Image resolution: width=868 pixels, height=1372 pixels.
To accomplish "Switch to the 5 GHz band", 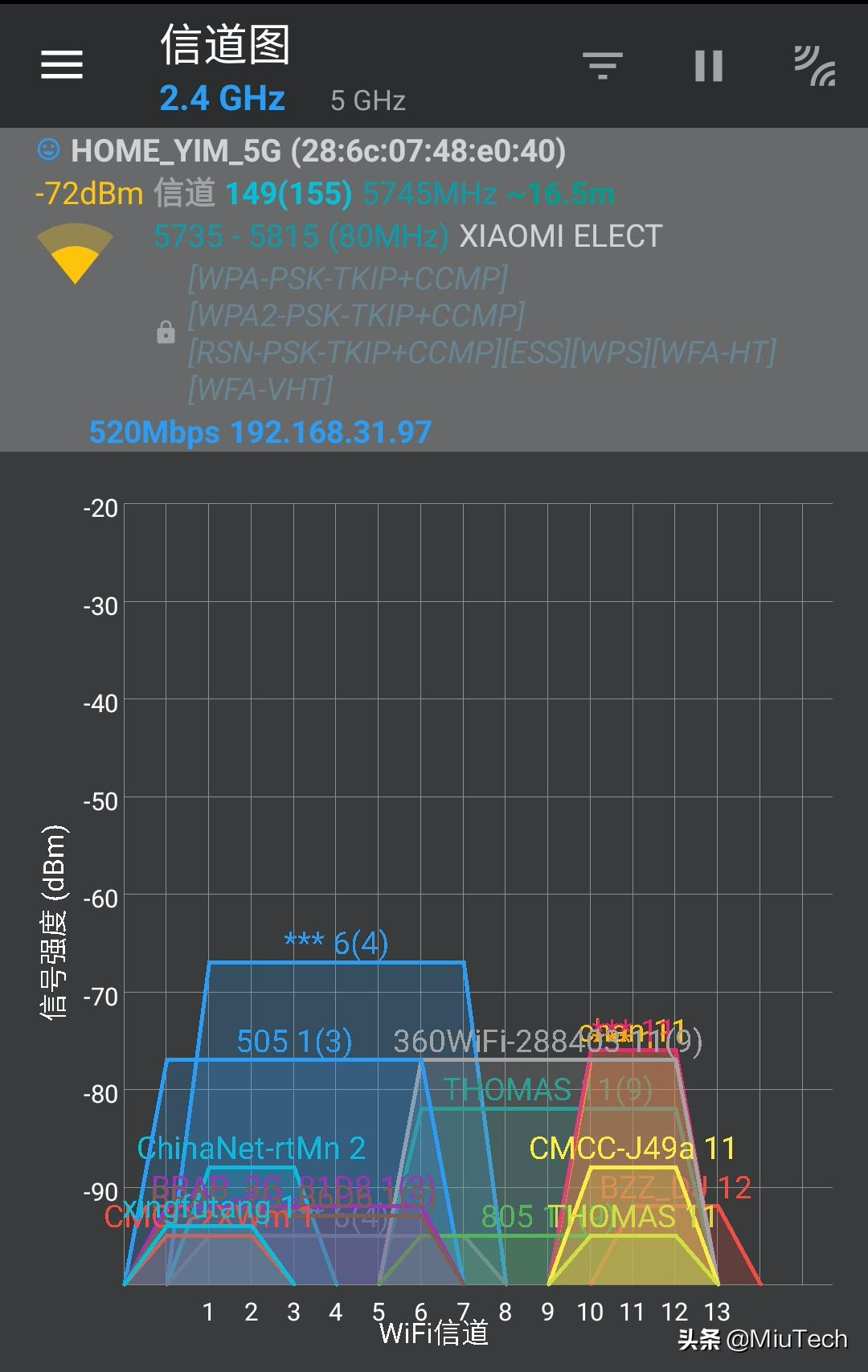I will click(367, 100).
